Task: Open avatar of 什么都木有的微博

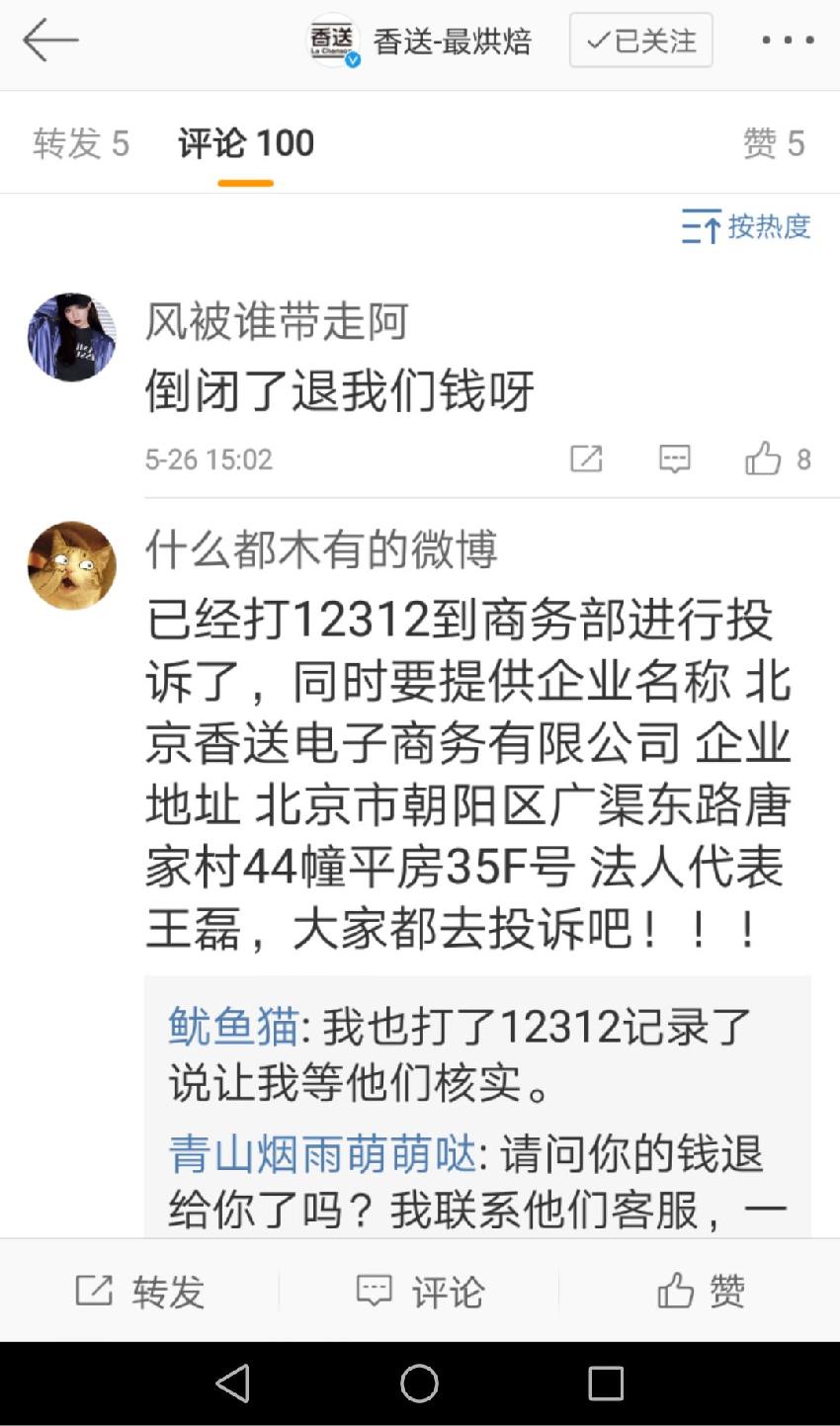Action: (71, 565)
